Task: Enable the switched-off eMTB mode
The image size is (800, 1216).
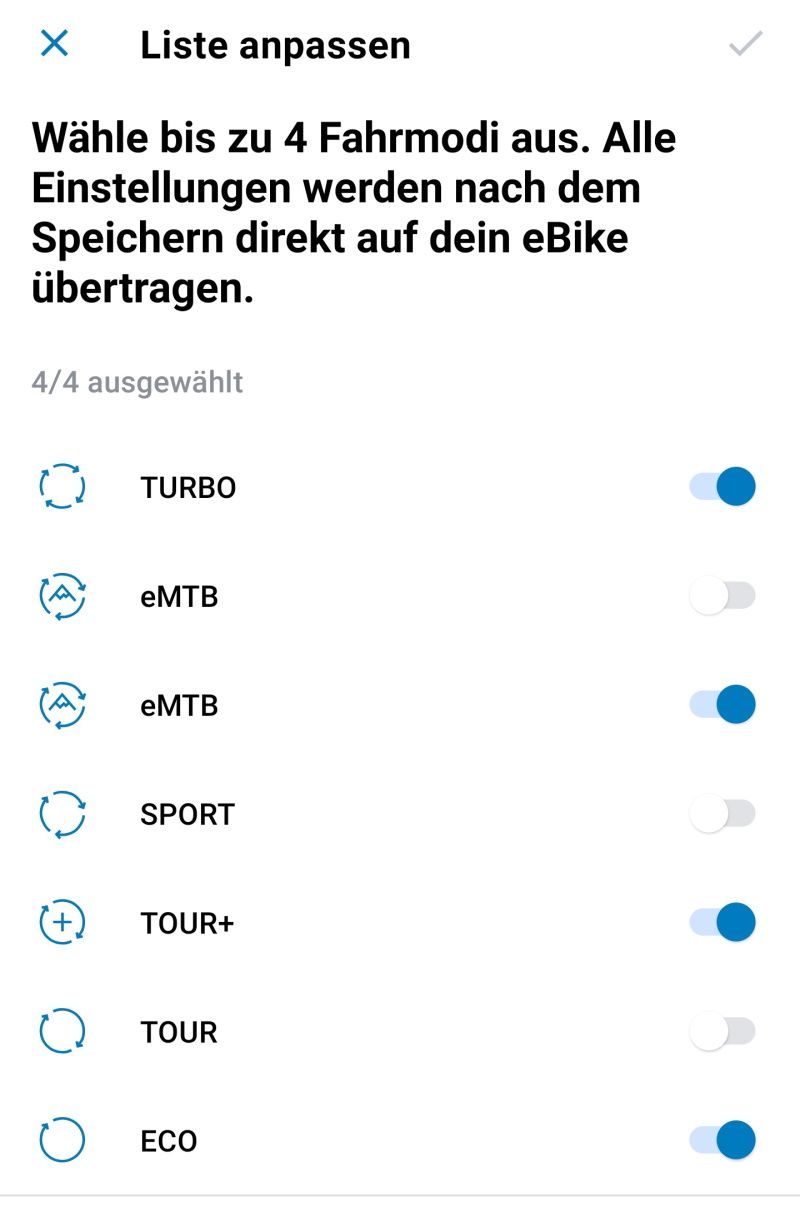Action: click(722, 597)
